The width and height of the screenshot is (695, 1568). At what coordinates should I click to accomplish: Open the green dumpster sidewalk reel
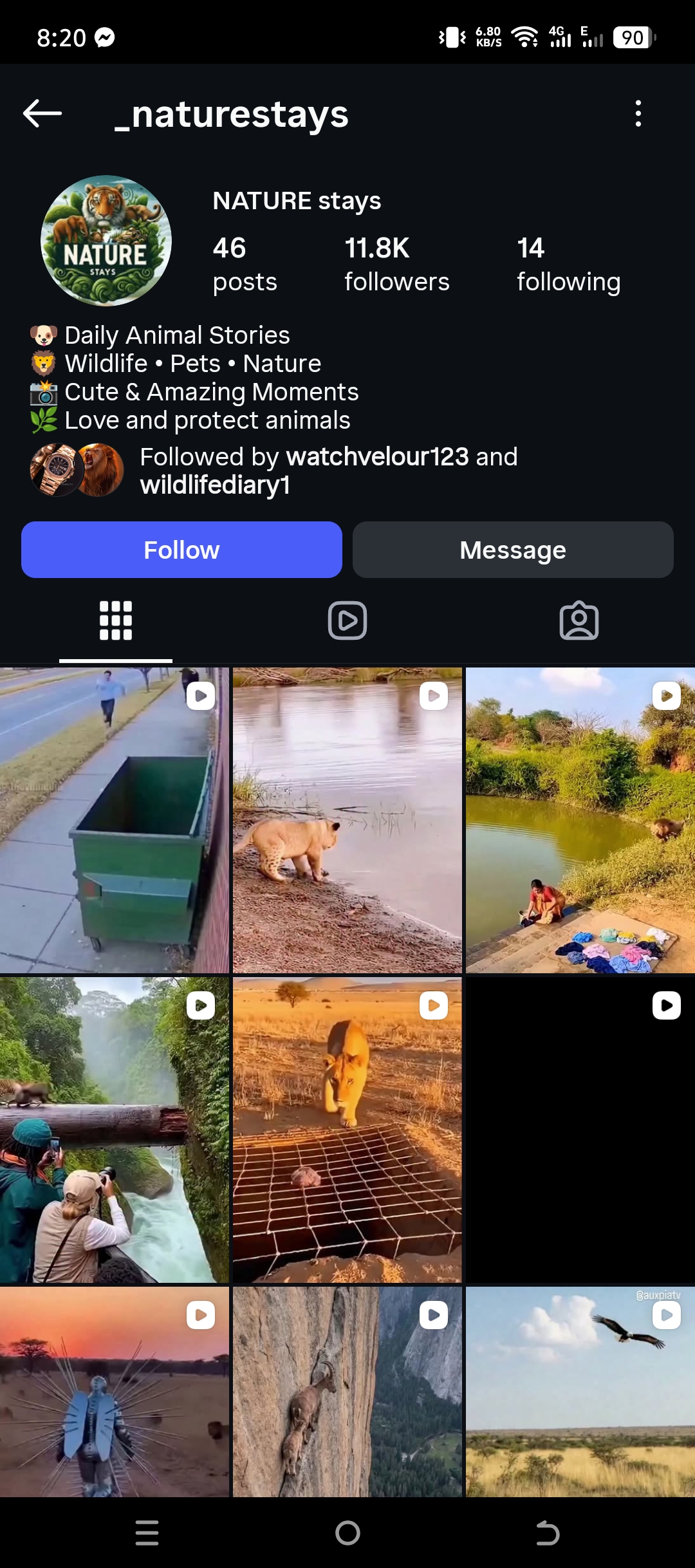point(115,820)
